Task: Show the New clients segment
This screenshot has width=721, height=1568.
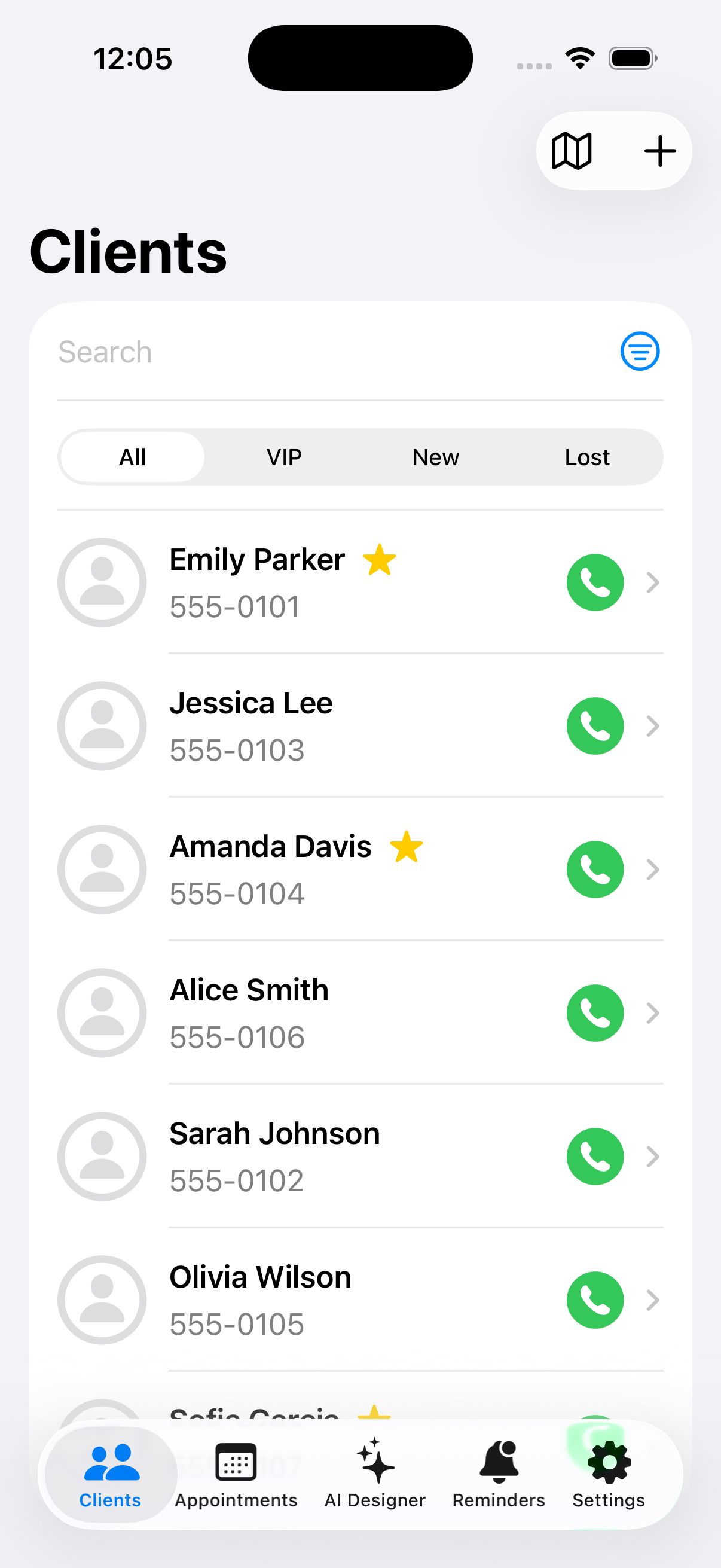Action: click(x=436, y=457)
